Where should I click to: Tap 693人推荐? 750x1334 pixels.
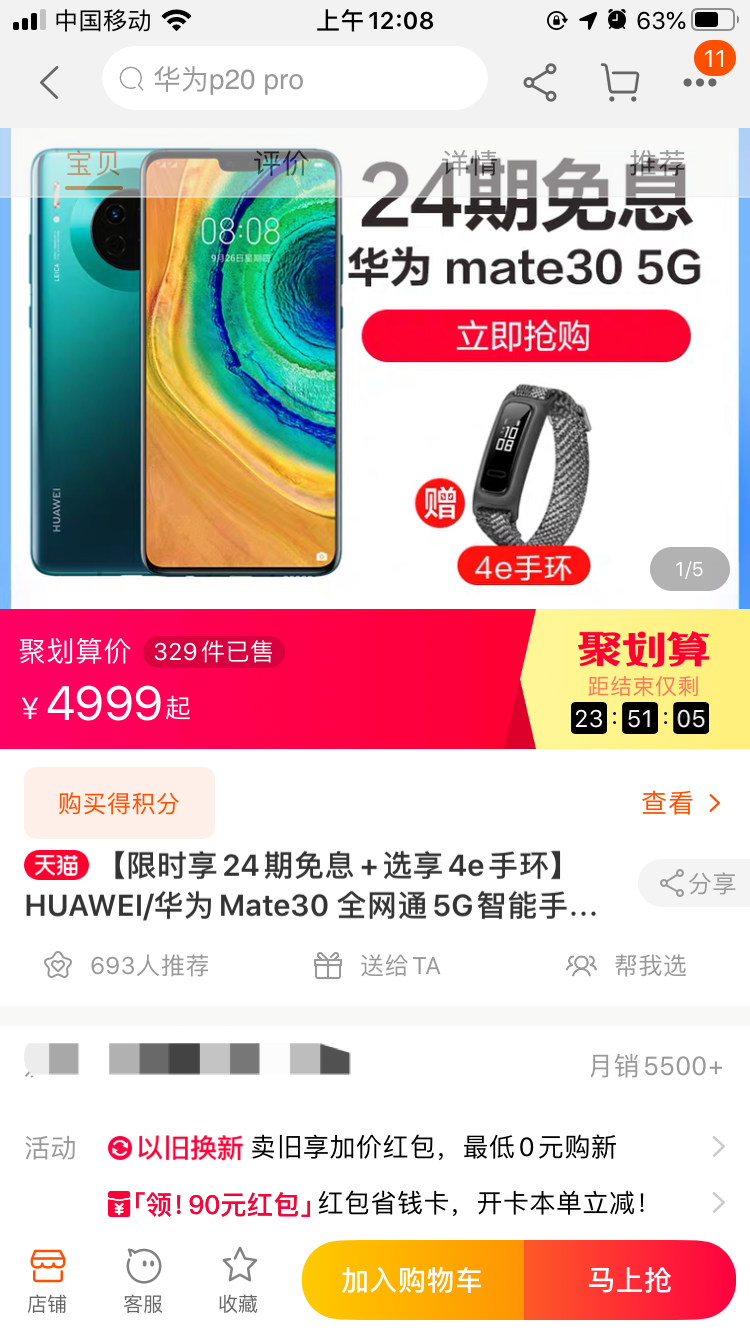point(127,965)
